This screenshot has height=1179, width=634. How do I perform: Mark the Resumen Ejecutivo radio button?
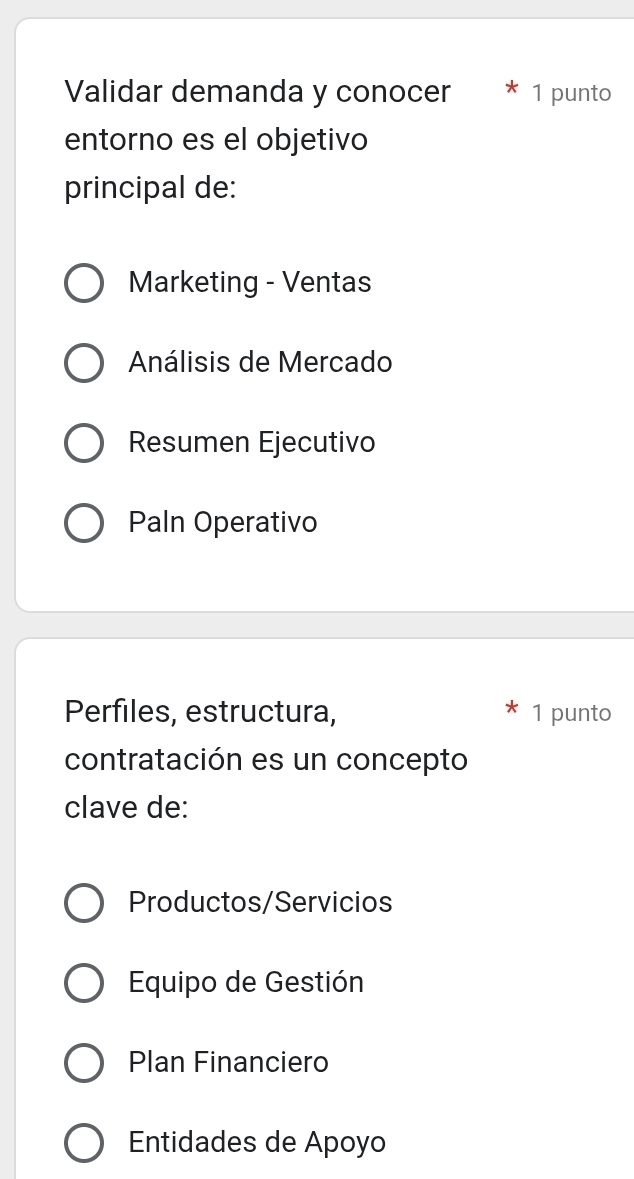click(84, 443)
